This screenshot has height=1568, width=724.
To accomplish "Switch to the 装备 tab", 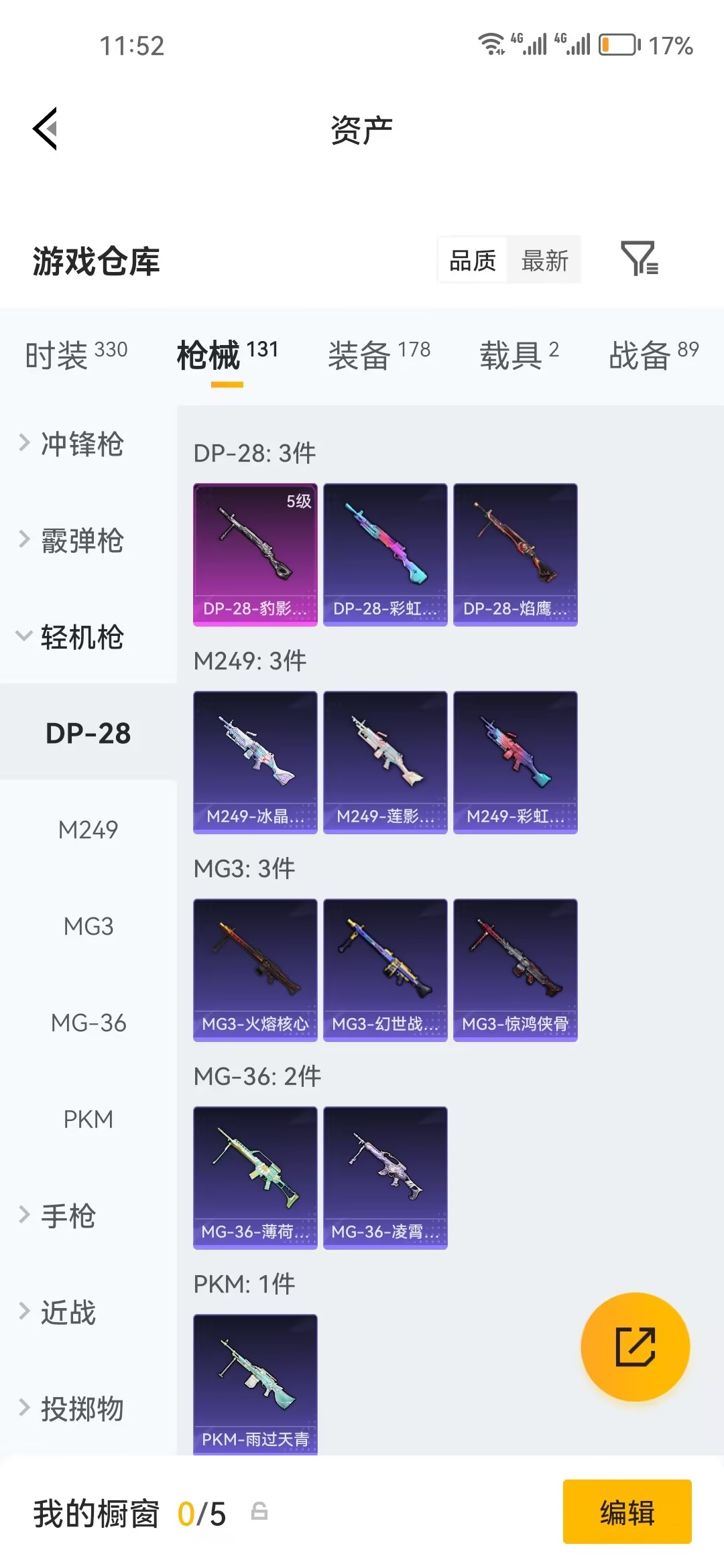I will coord(379,354).
